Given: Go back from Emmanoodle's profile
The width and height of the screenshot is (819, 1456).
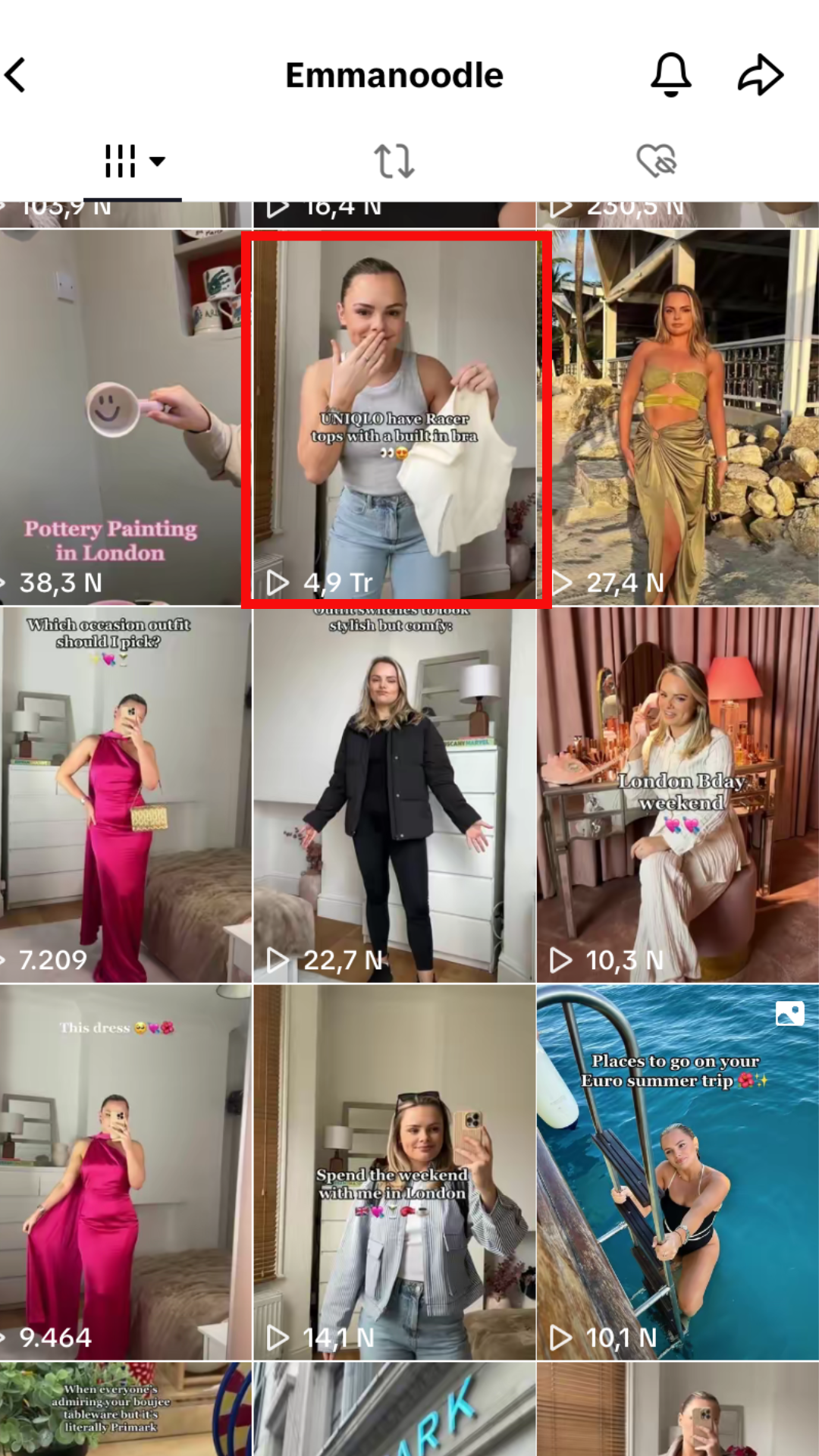Looking at the screenshot, I should tap(17, 75).
